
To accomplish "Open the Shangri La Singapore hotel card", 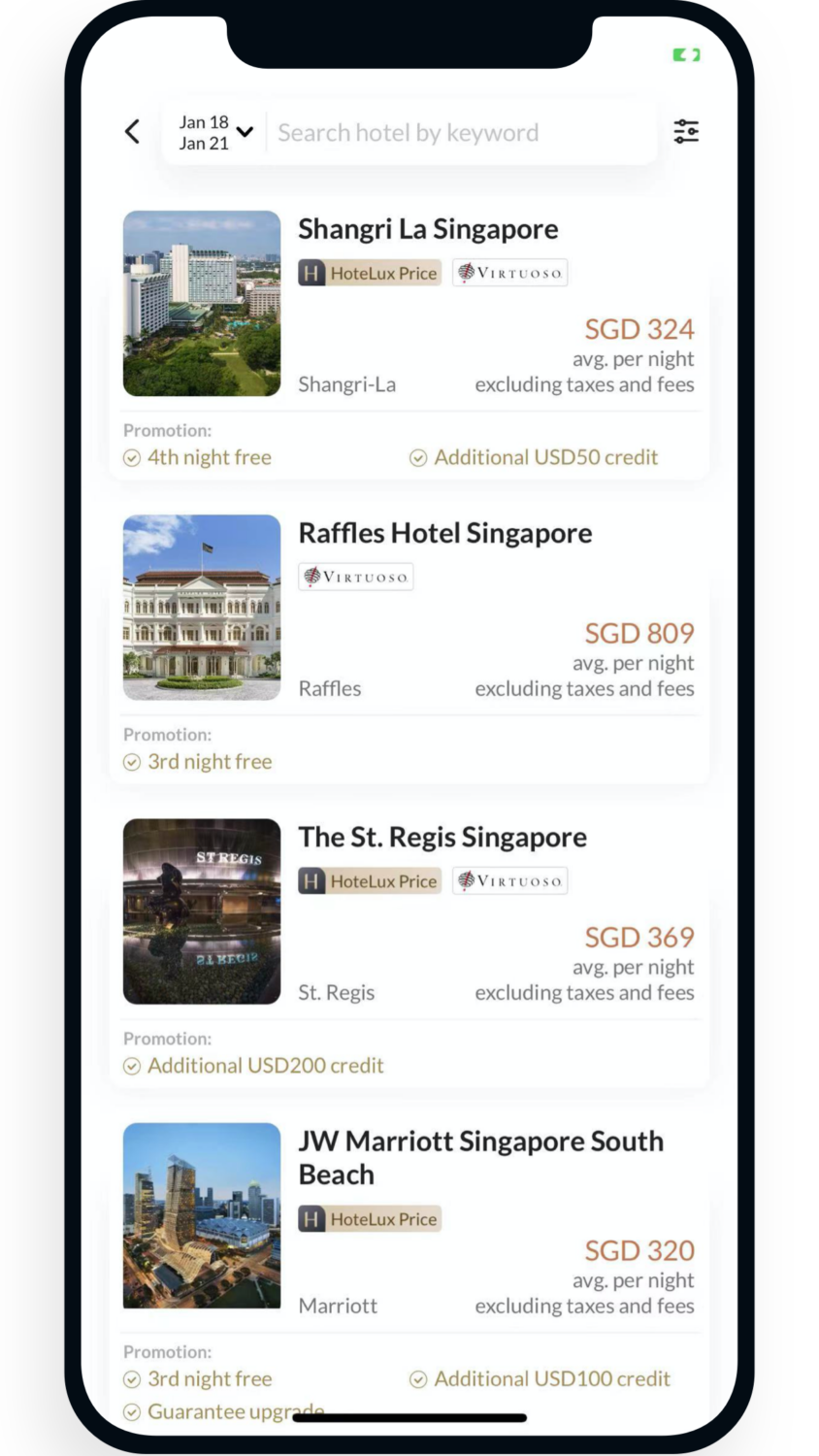I will [428, 230].
